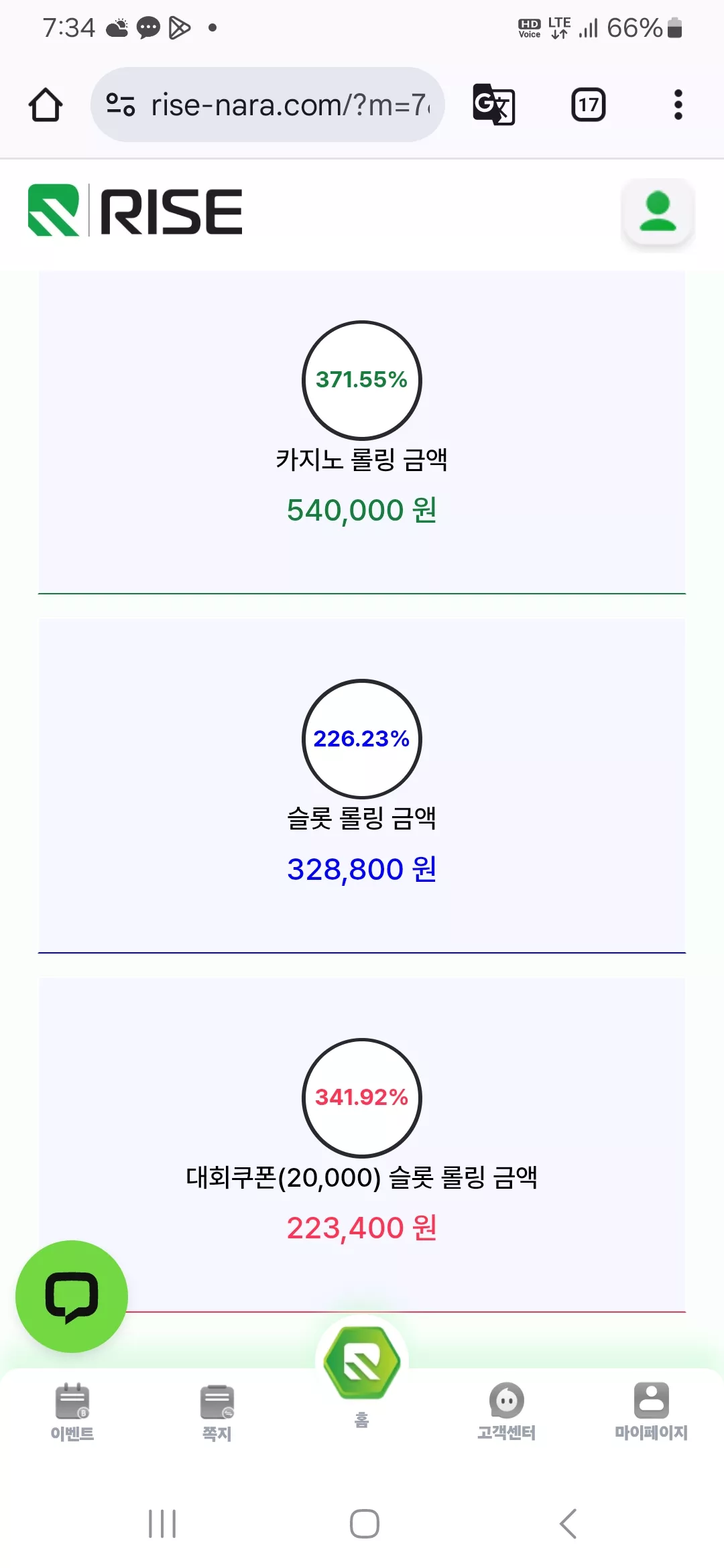
Task: Open the browser overflow menu
Action: click(678, 105)
